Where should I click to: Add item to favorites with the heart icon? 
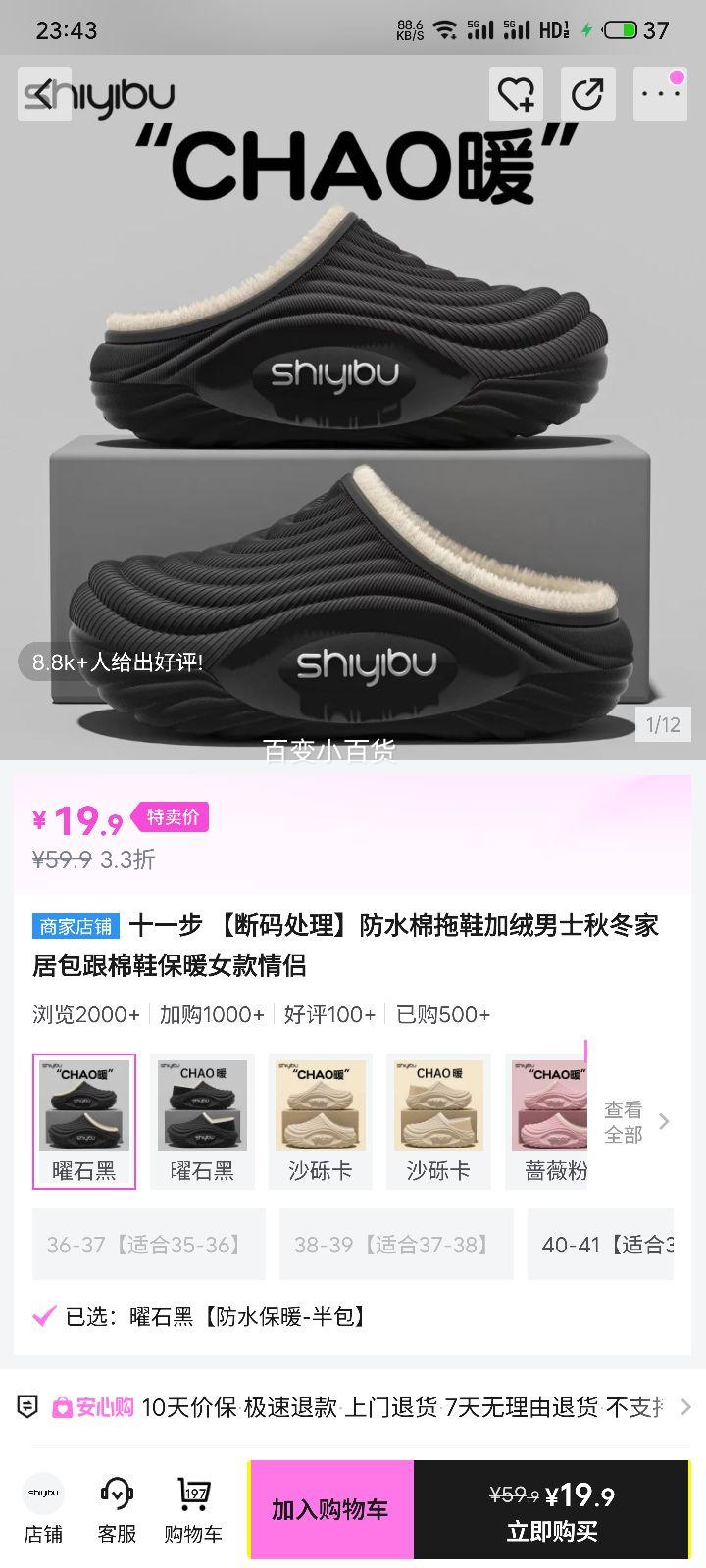click(x=515, y=93)
